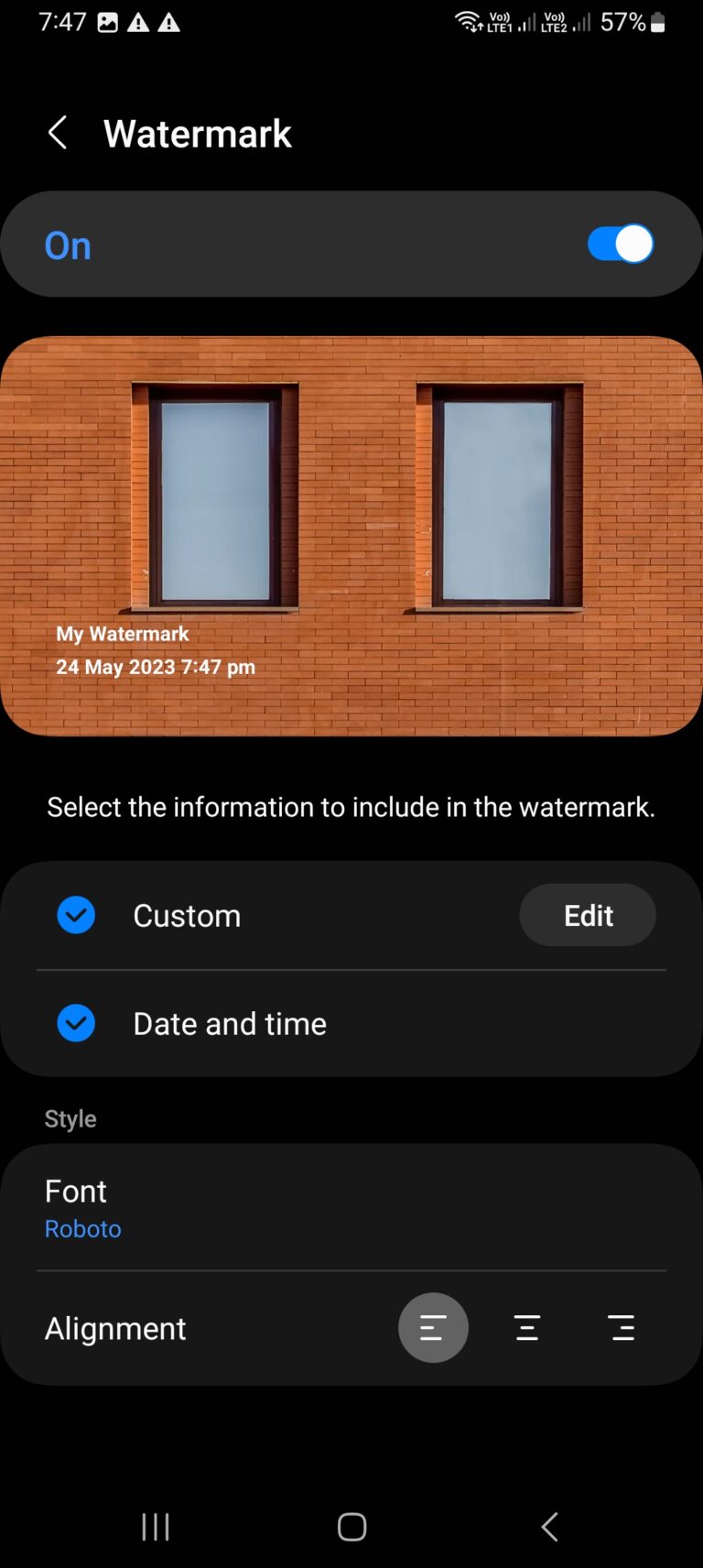Select the right alignment icon
The height and width of the screenshot is (1568, 703).
pos(621,1328)
